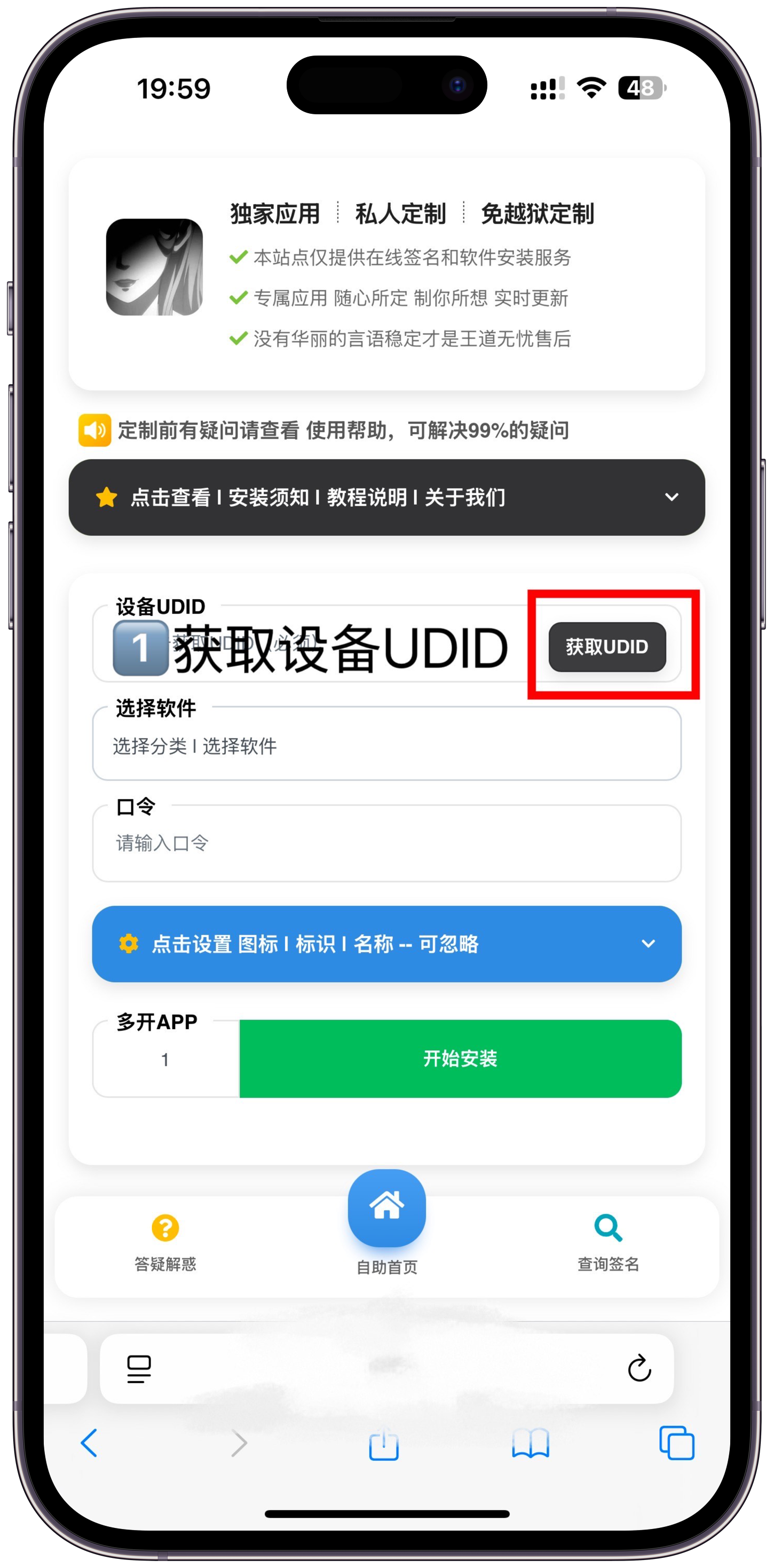The image size is (774, 1568).
Task: Tap the 获取UDID button
Action: 607,646
